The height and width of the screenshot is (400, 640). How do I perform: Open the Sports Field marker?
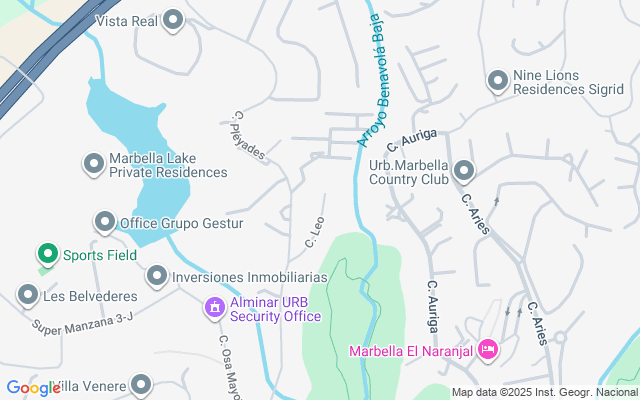pos(46,255)
